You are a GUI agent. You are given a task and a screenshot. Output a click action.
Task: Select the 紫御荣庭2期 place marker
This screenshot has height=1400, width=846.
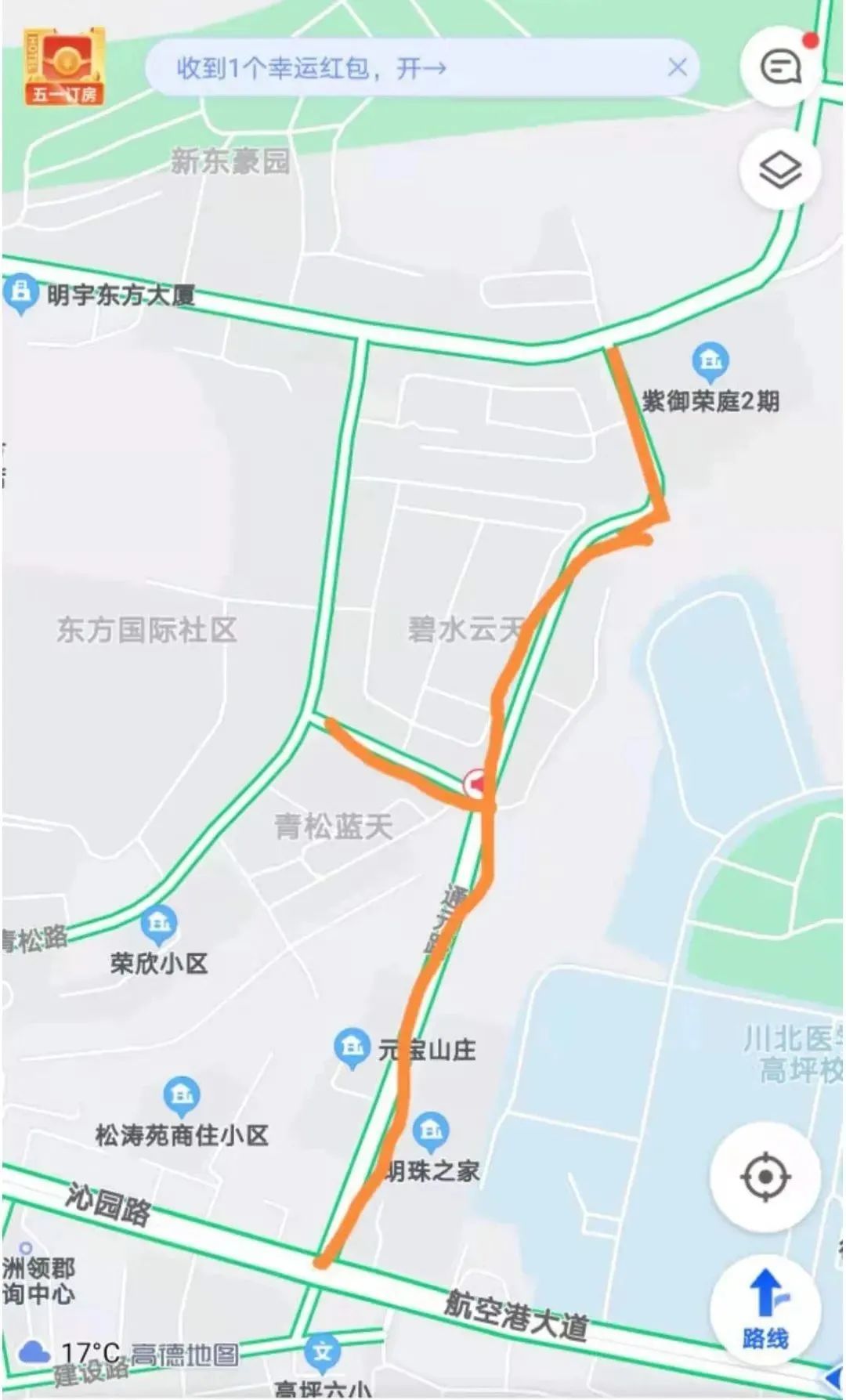(x=710, y=361)
